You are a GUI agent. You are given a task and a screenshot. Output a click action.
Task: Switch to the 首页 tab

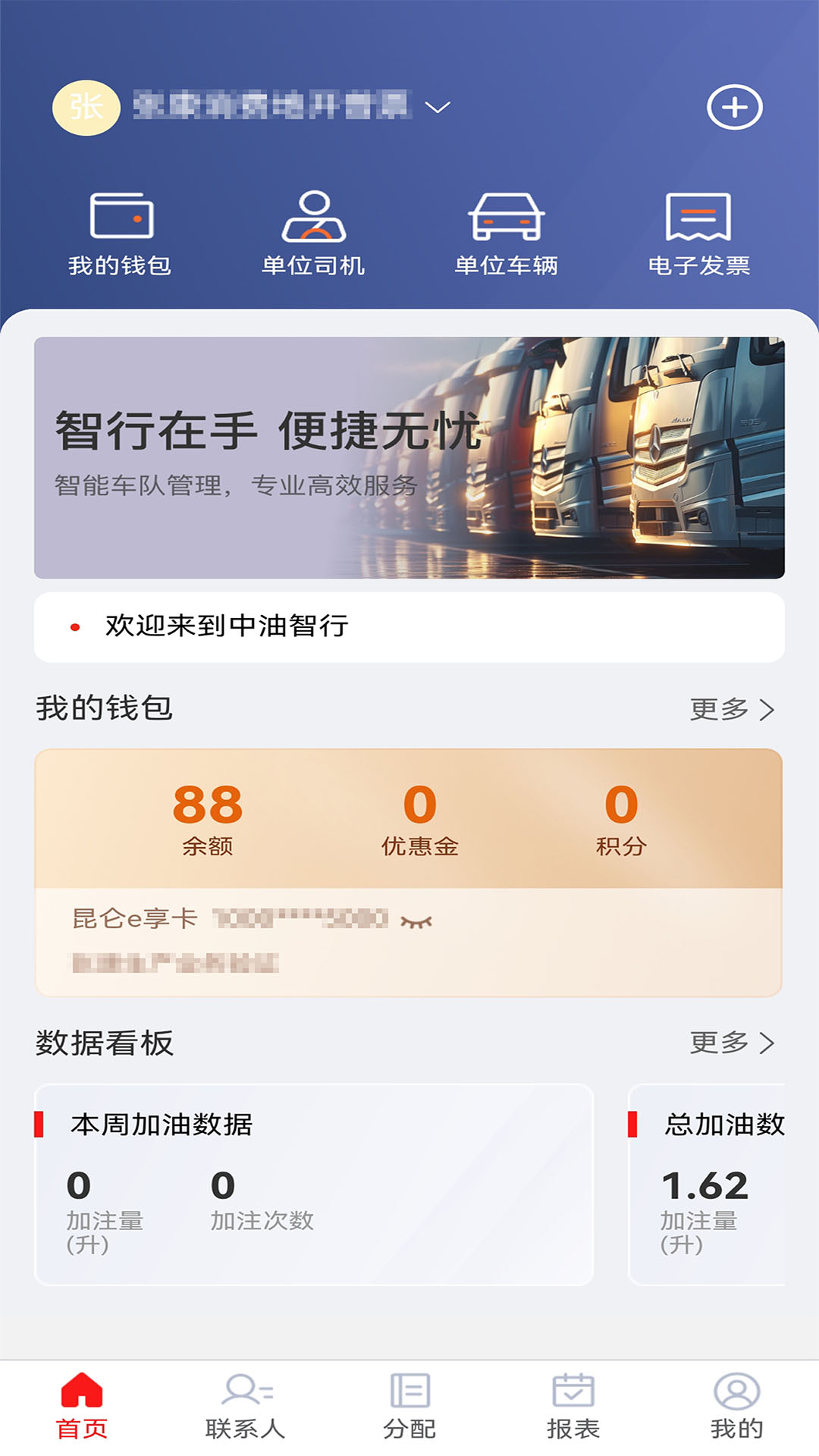(82, 1407)
